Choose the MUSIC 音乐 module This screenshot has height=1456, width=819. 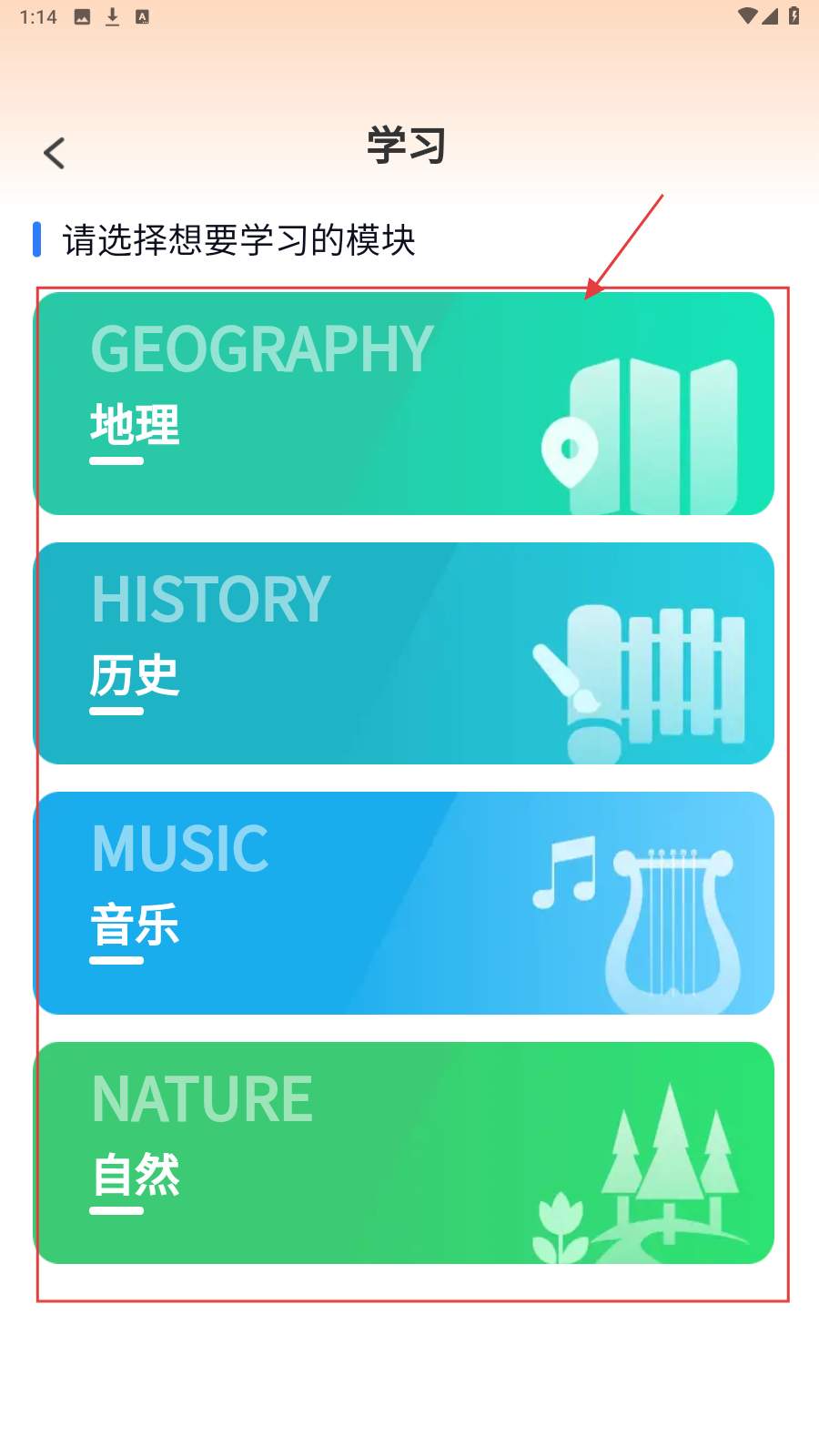pos(404,903)
